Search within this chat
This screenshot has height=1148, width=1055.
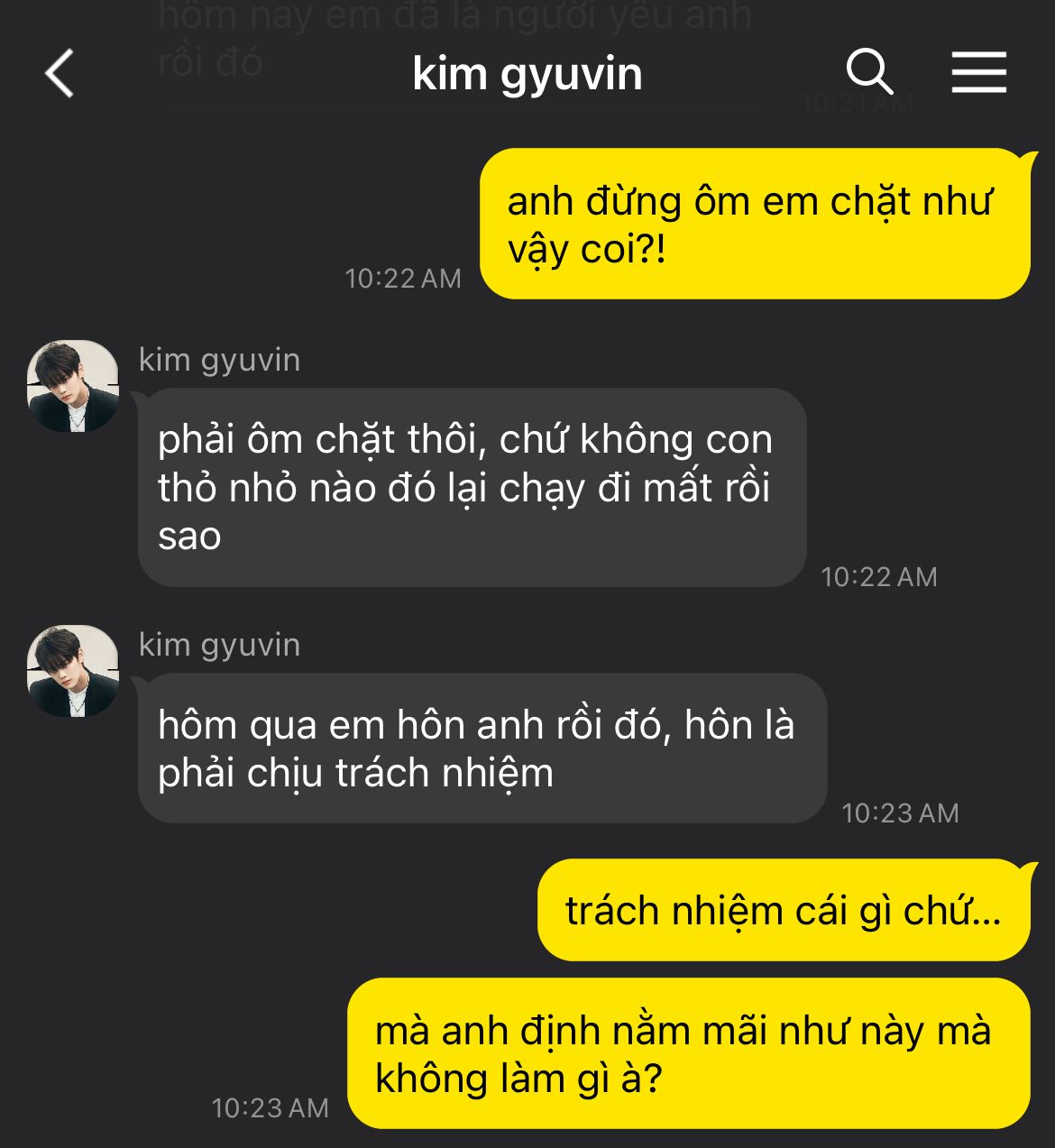click(869, 72)
